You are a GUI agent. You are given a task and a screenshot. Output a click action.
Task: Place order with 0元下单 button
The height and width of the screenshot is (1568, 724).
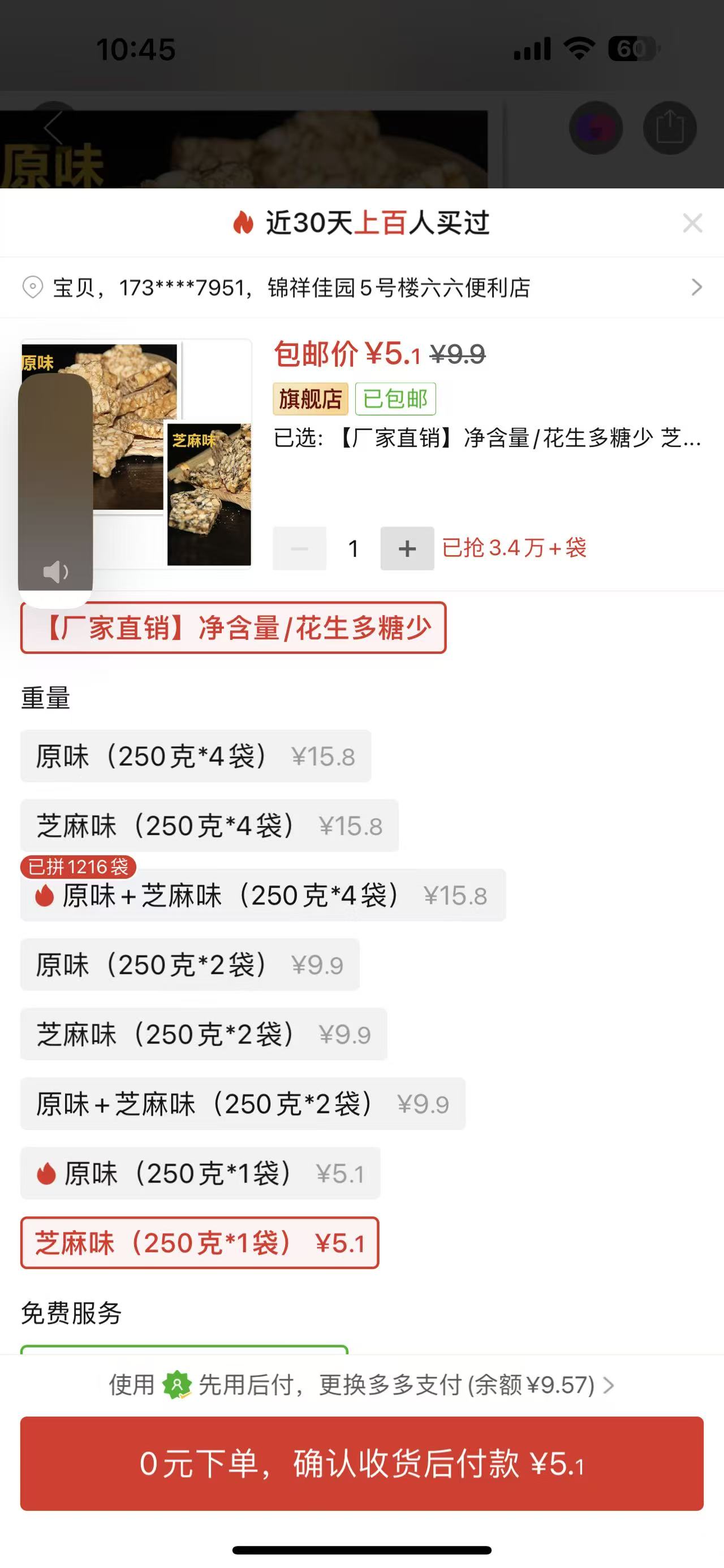[361, 1463]
